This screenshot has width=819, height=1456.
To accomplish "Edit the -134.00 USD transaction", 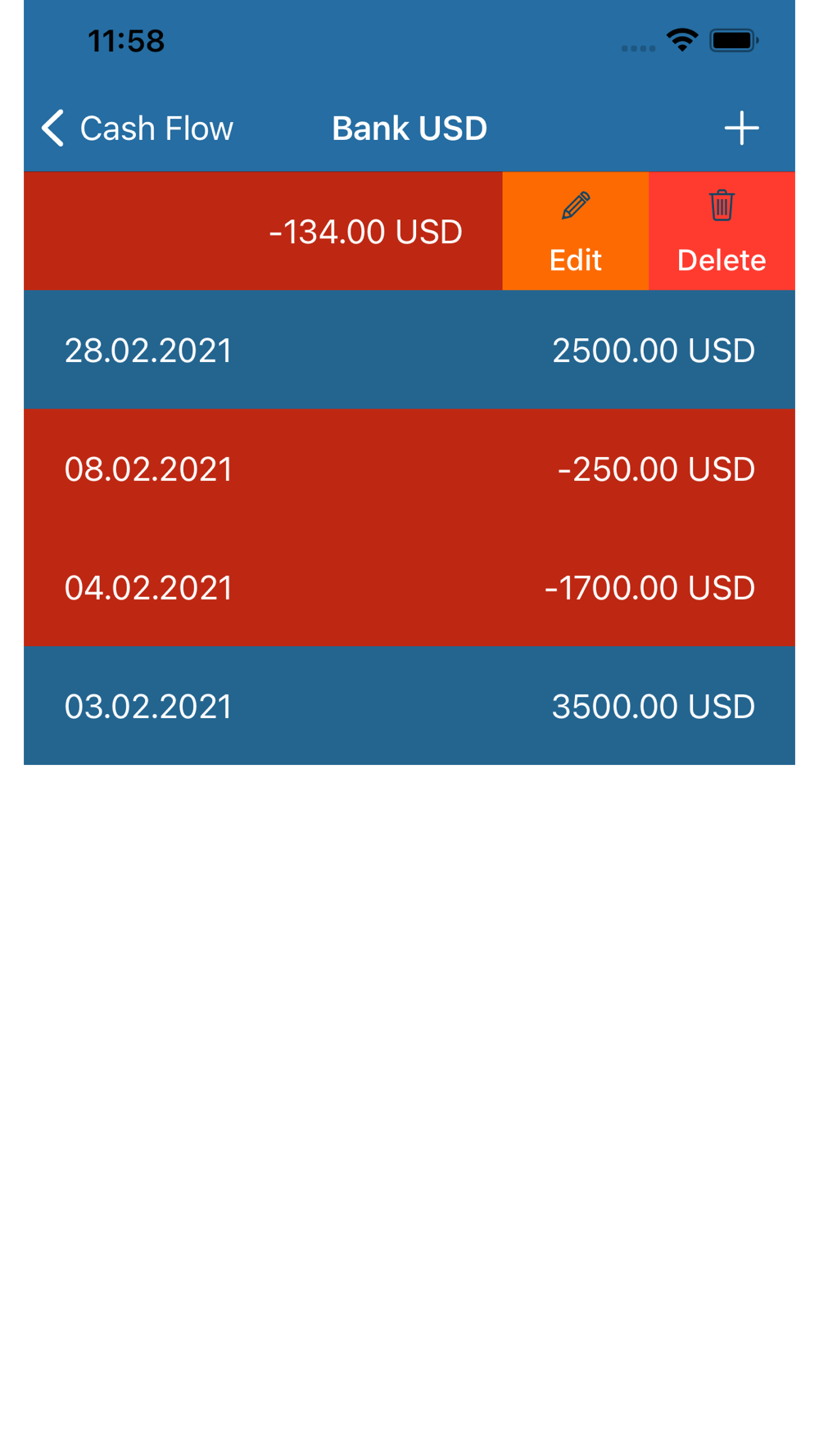I will (575, 232).
